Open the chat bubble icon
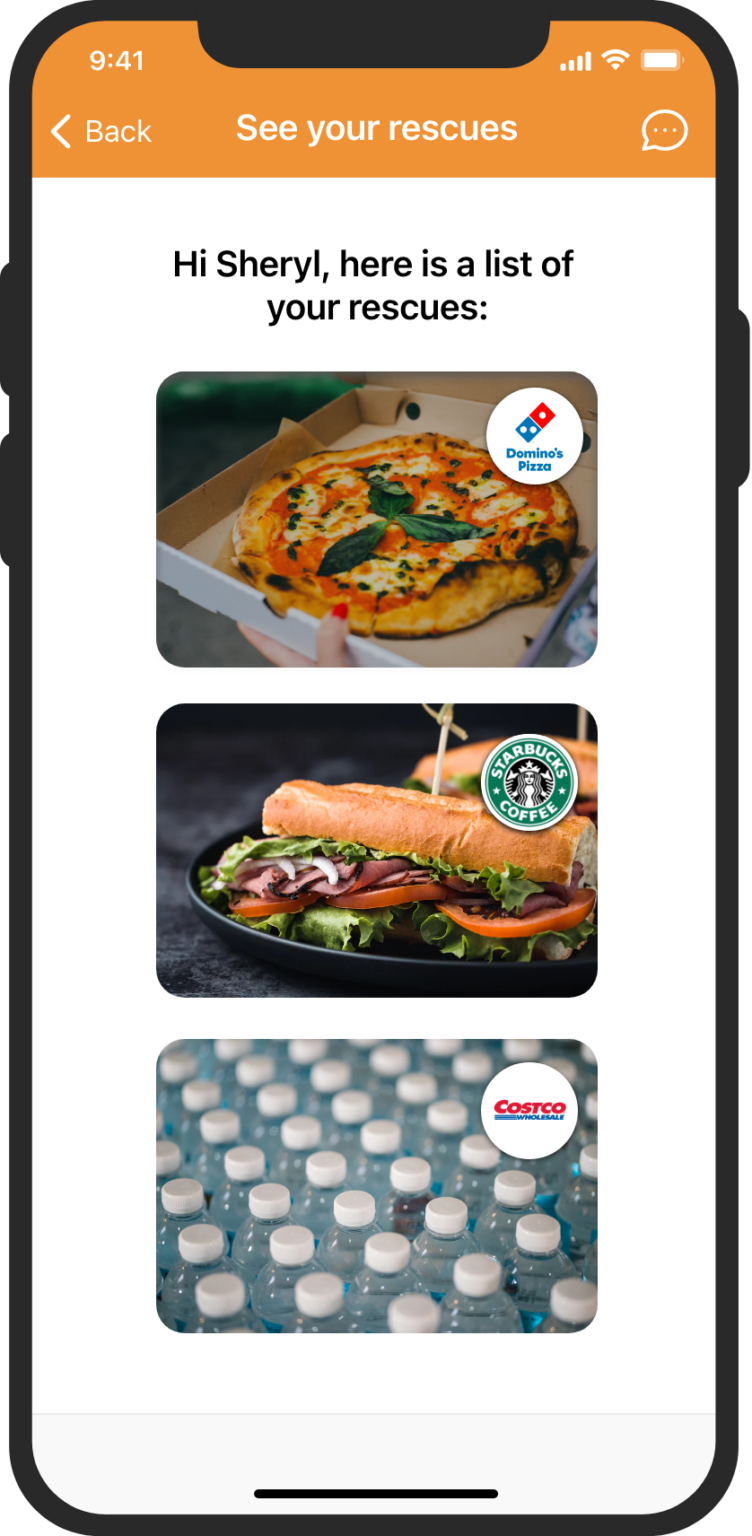This screenshot has width=752, height=1536. click(664, 131)
